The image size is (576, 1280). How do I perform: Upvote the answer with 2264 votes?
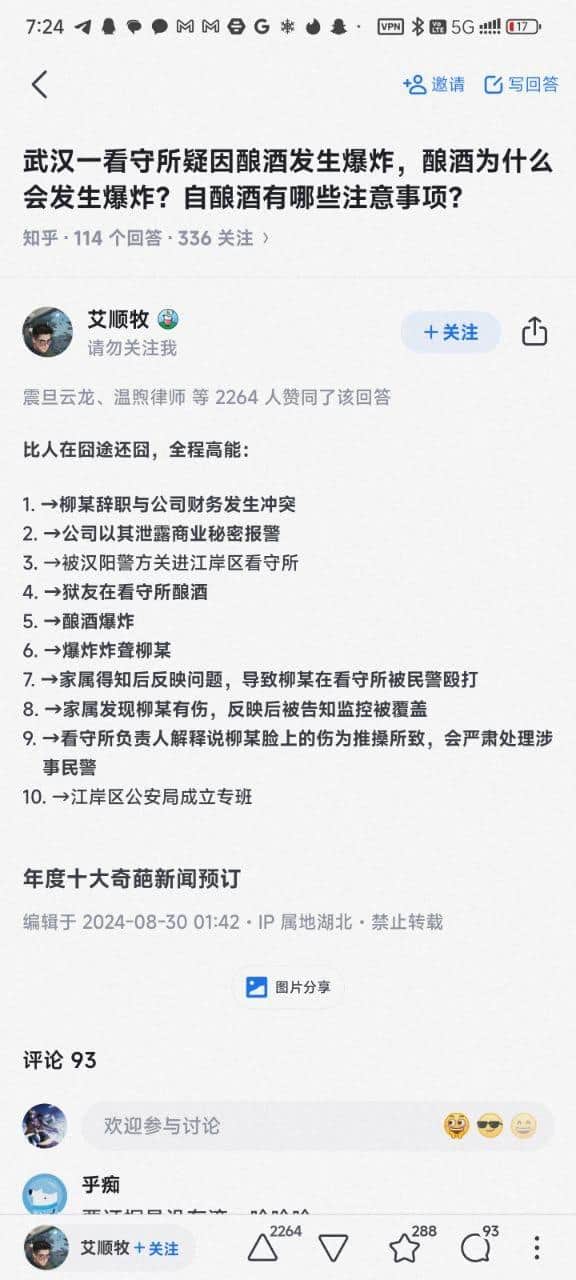tap(263, 1247)
